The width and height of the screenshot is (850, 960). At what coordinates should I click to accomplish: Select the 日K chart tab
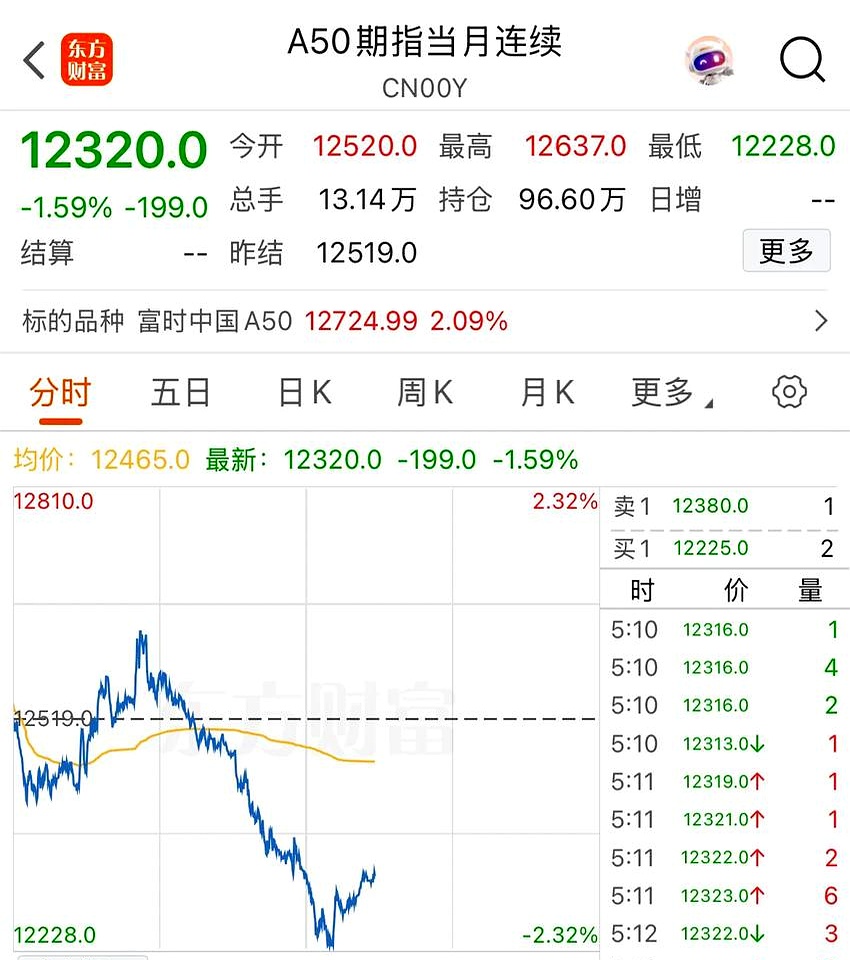305,393
